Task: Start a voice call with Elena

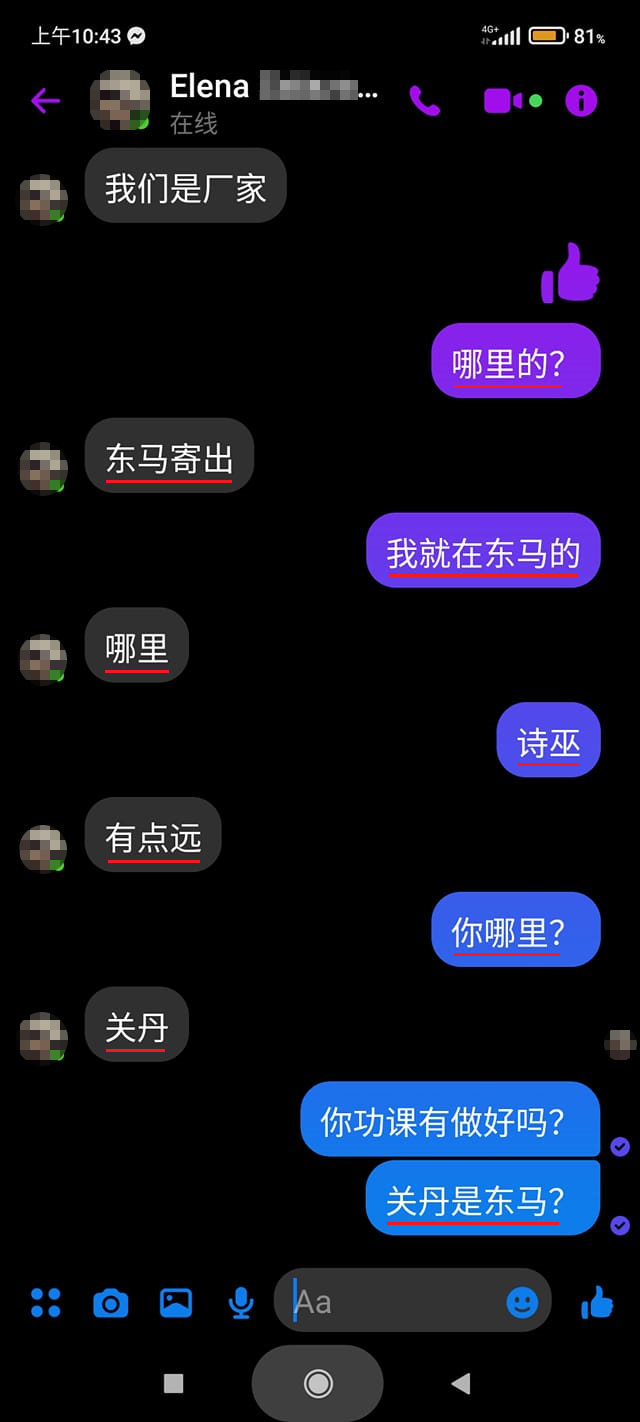Action: 424,100
